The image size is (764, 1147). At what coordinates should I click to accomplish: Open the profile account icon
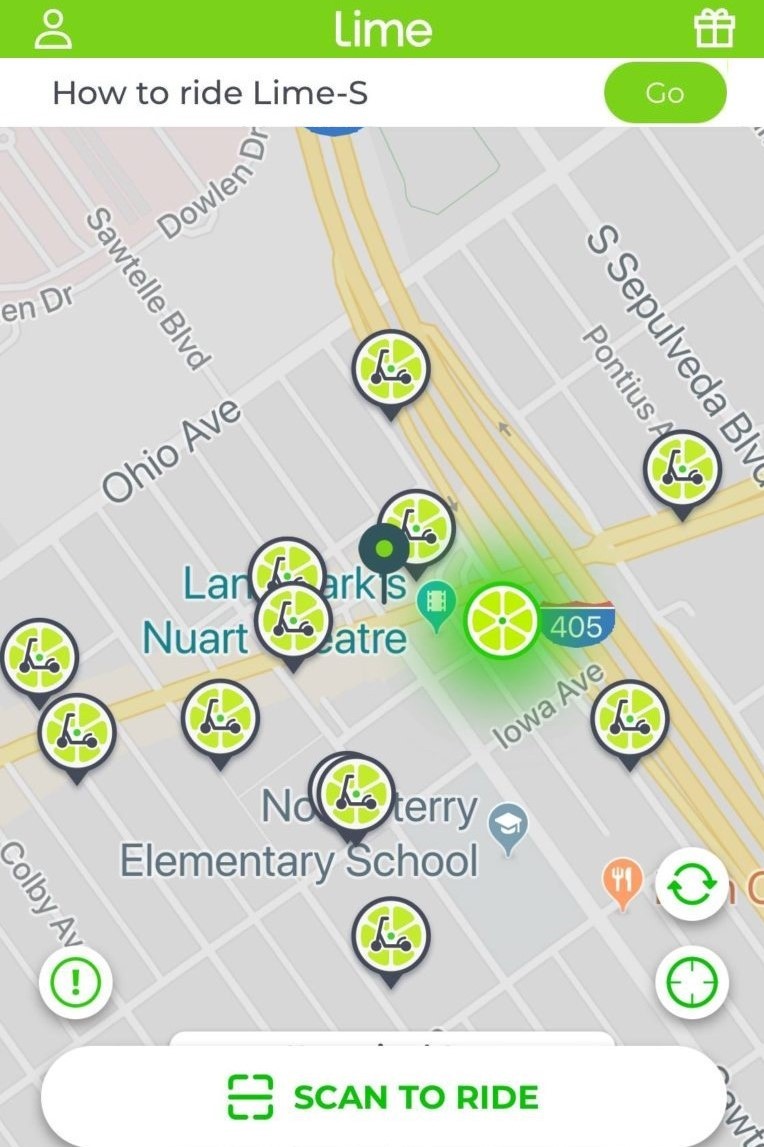pos(53,29)
